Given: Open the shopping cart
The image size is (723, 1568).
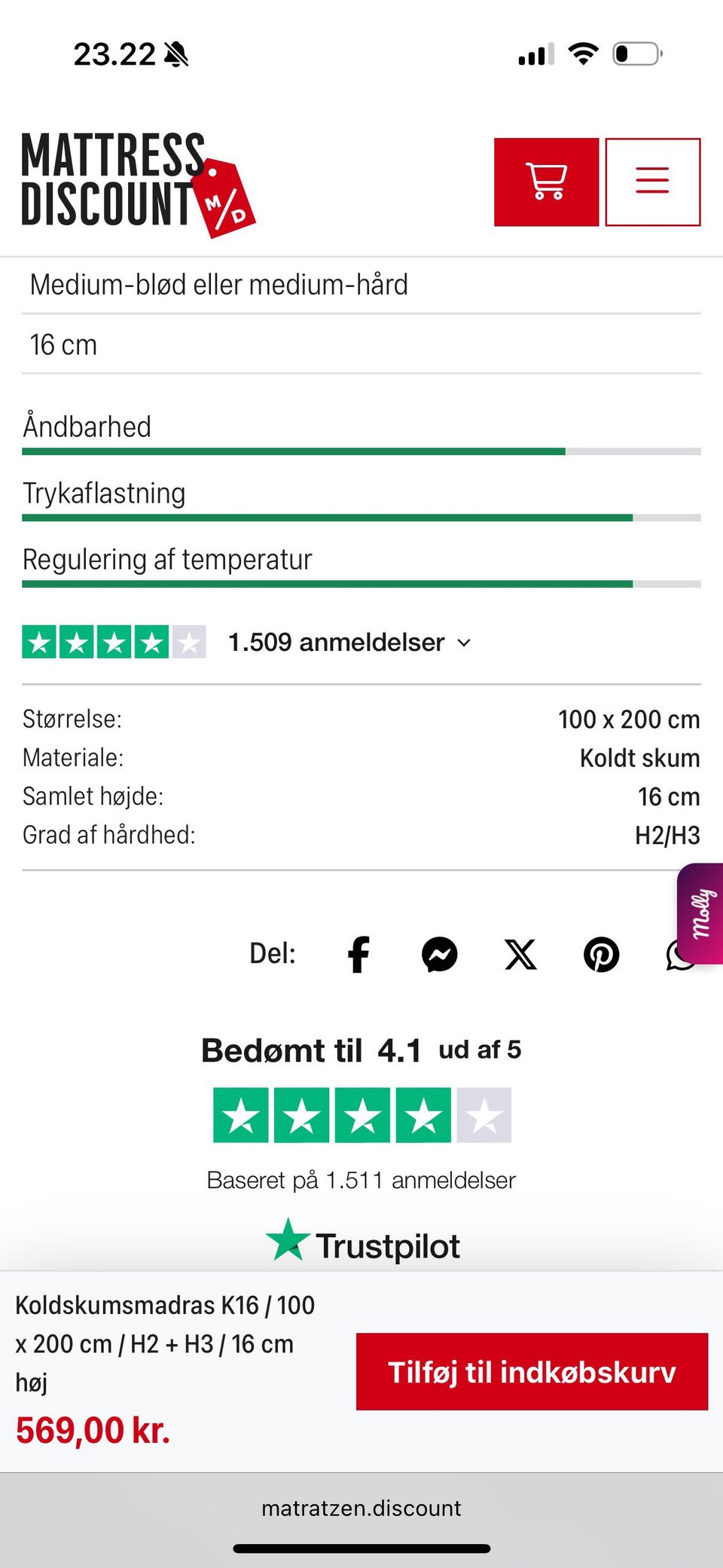Looking at the screenshot, I should (x=548, y=182).
